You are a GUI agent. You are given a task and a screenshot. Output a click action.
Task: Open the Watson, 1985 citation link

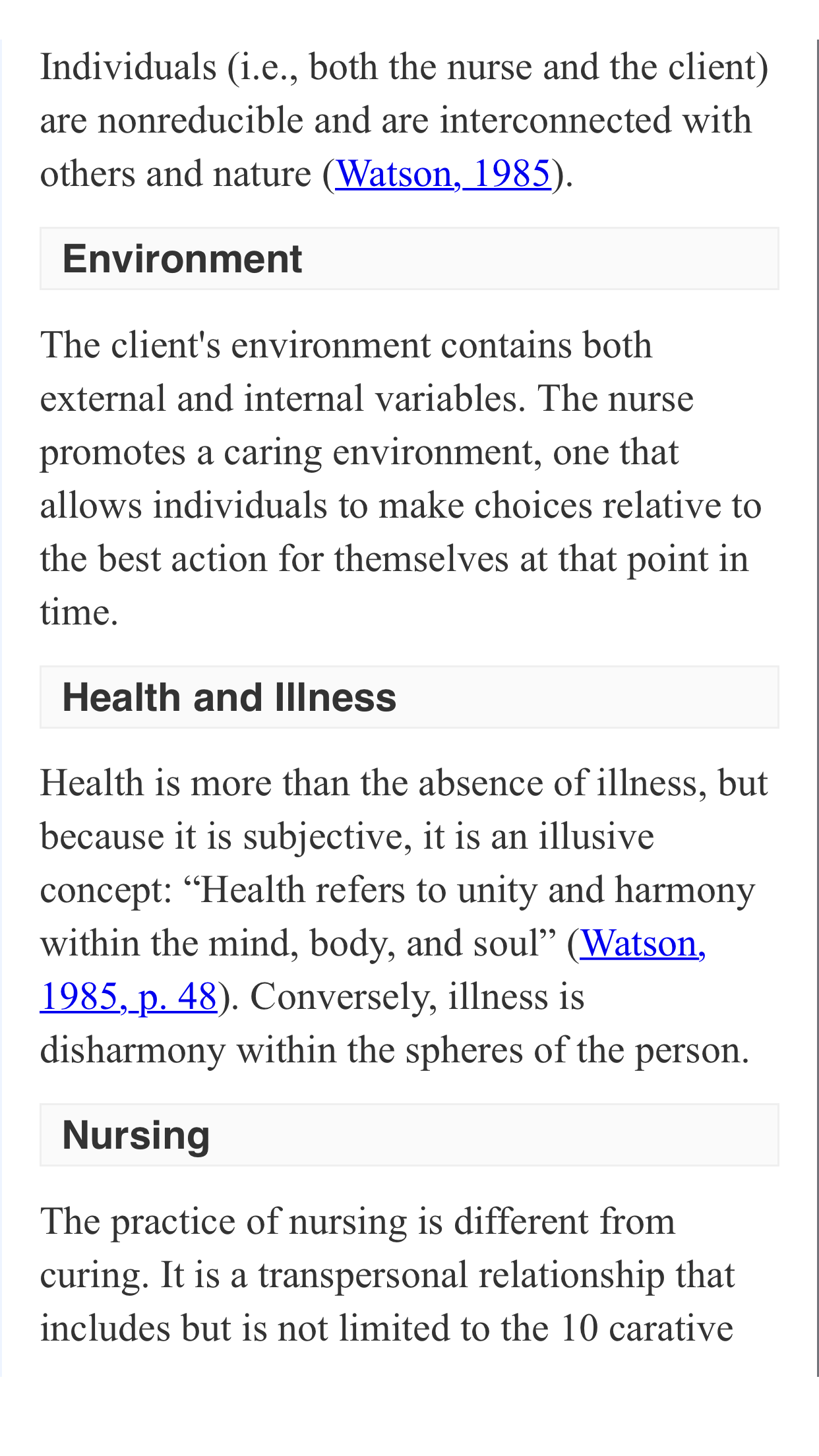[443, 175]
